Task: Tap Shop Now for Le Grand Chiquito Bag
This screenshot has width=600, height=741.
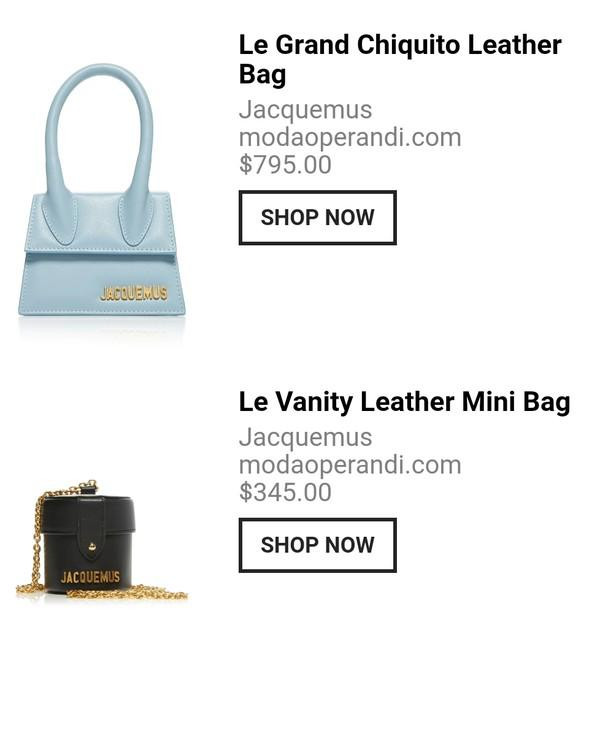Action: click(x=317, y=218)
